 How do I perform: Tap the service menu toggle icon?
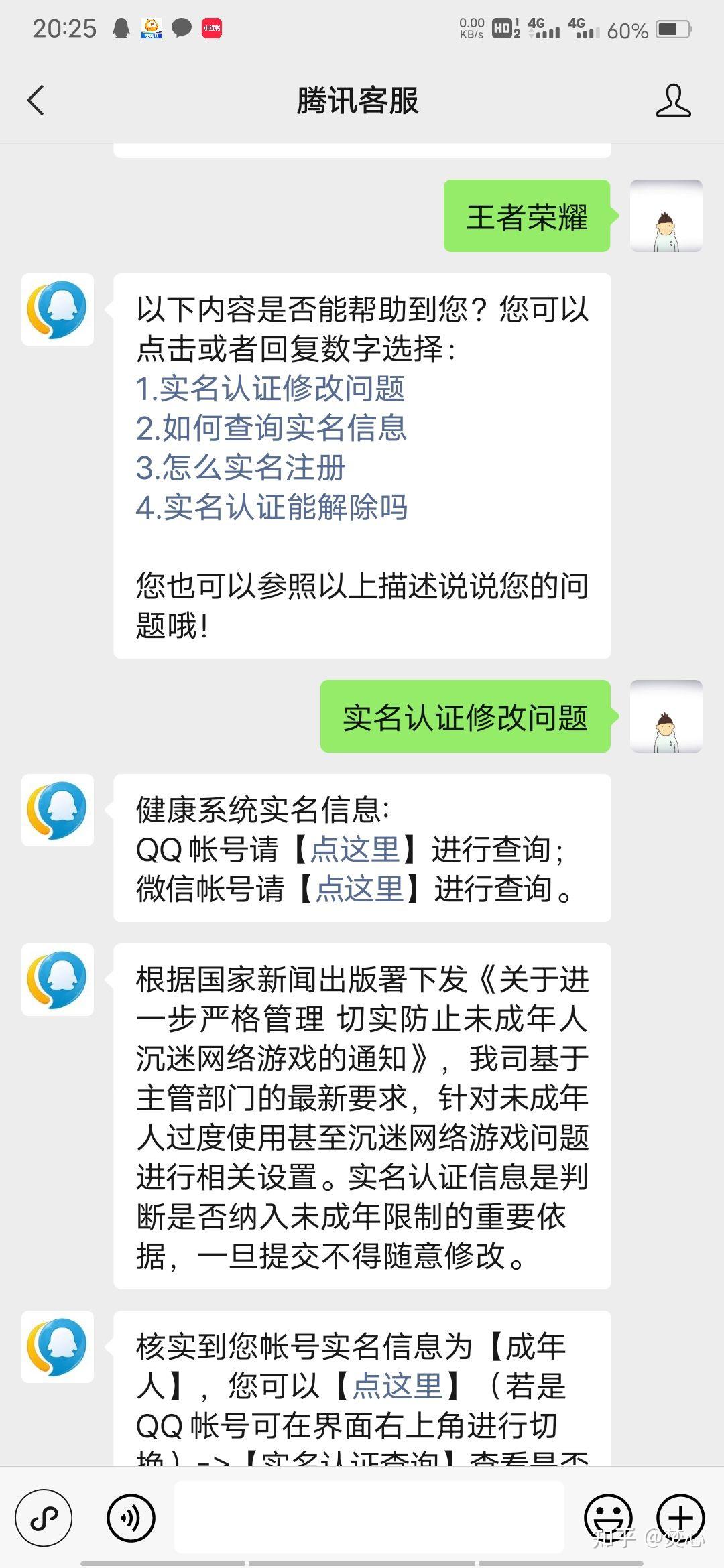point(44,1516)
